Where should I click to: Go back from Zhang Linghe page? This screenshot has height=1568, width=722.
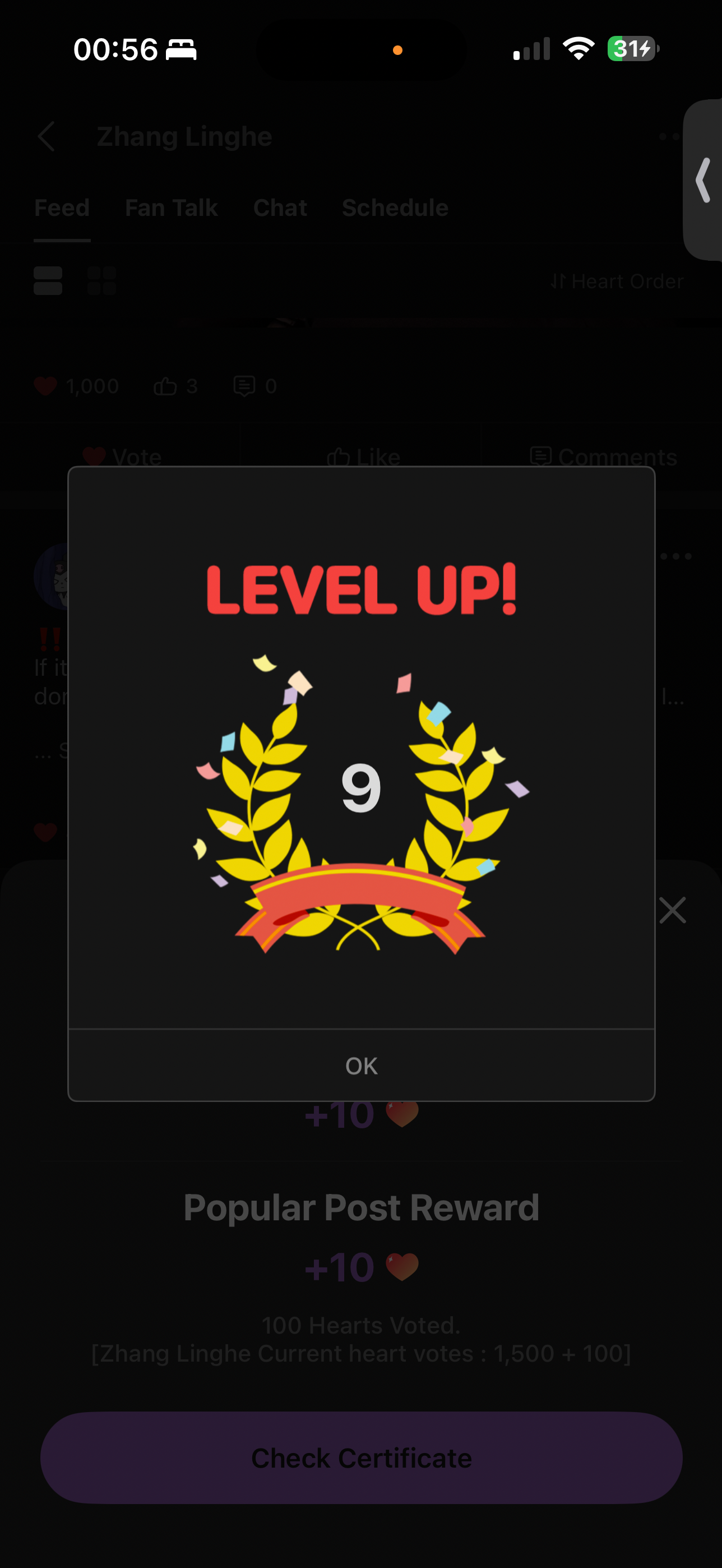47,136
